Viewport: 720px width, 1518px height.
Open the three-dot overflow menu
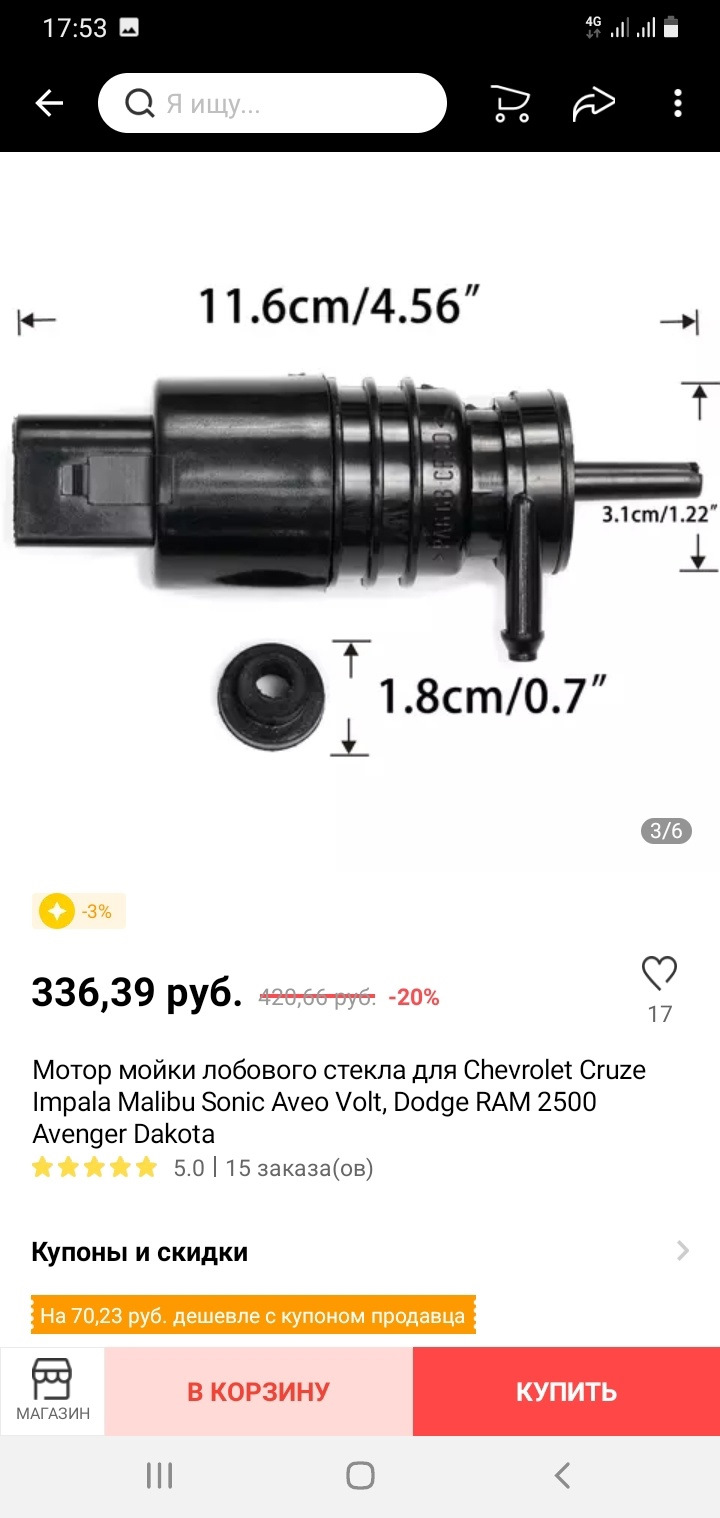pyautogui.click(x=678, y=103)
